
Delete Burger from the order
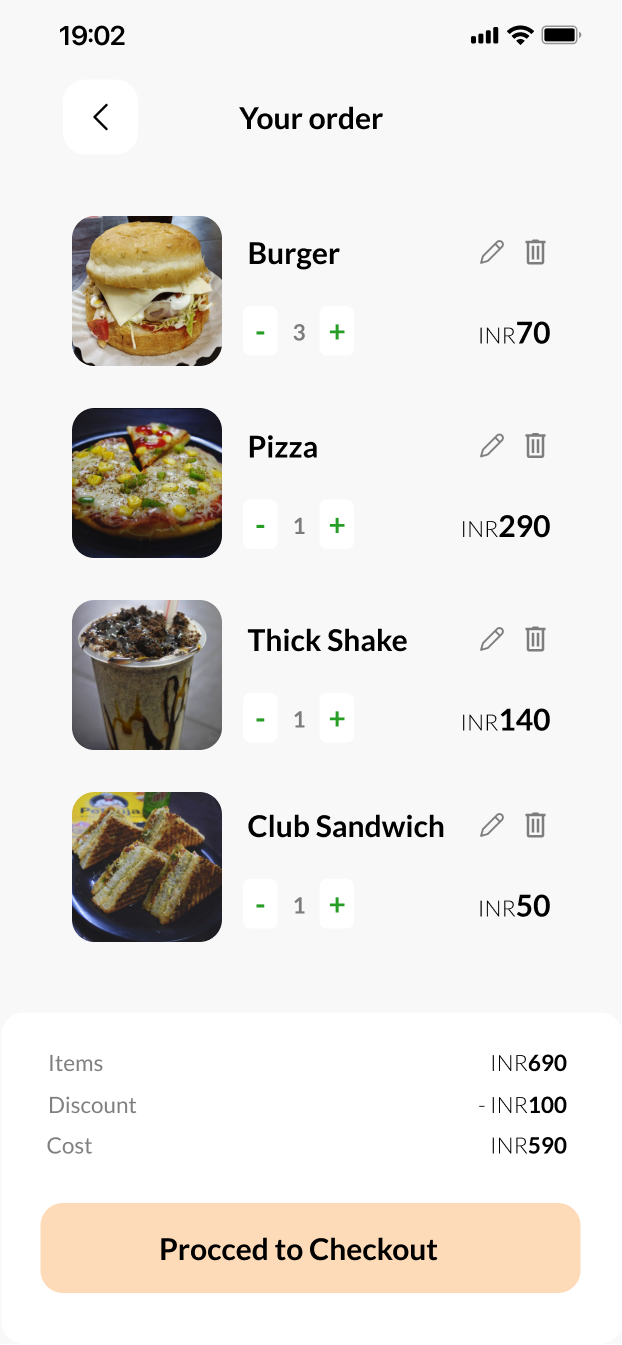click(536, 252)
